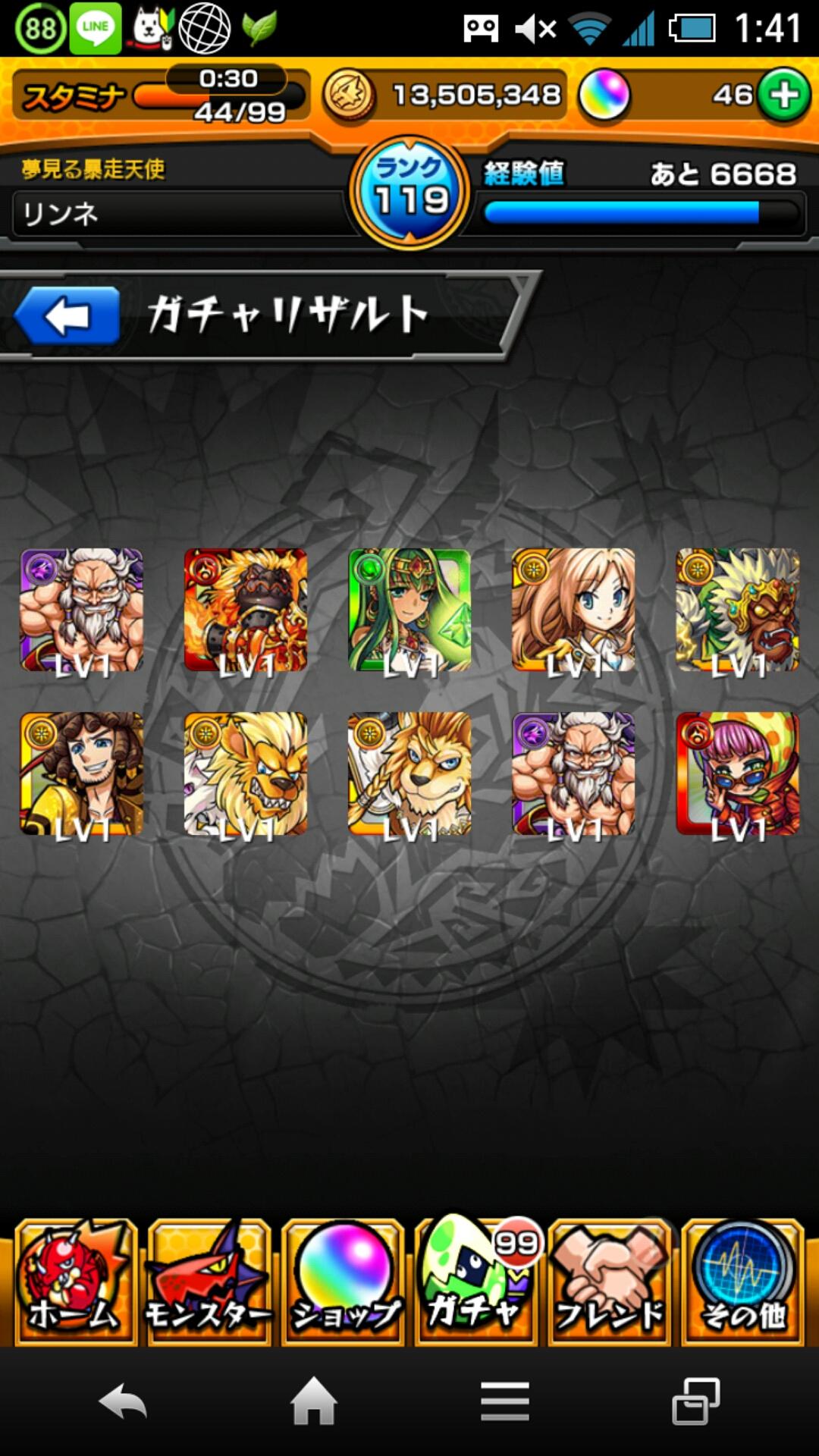Go back from ガチャリザルト screen

(68, 316)
